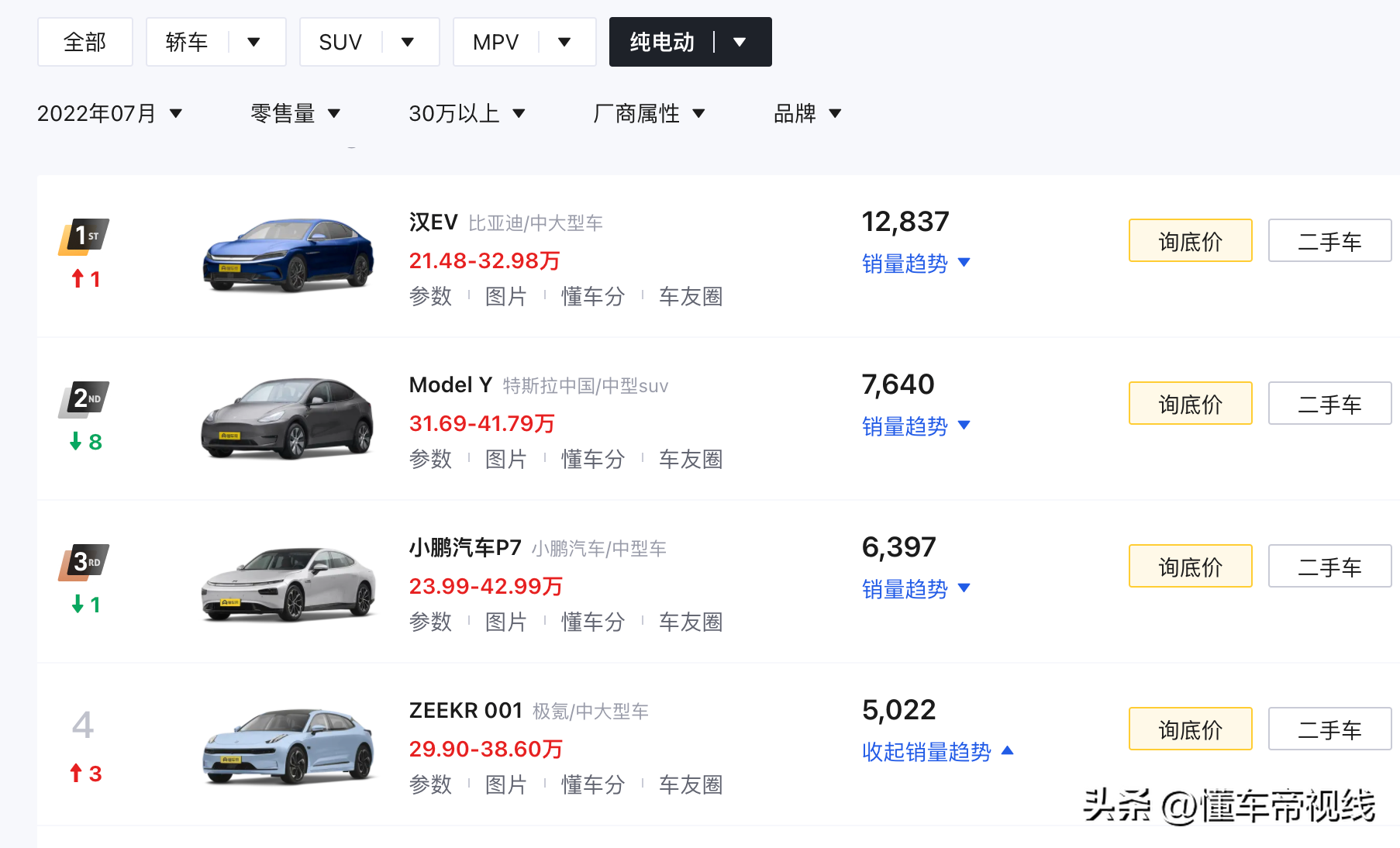Open the 零售量 sales type dropdown
The width and height of the screenshot is (1400, 848).
[295, 114]
